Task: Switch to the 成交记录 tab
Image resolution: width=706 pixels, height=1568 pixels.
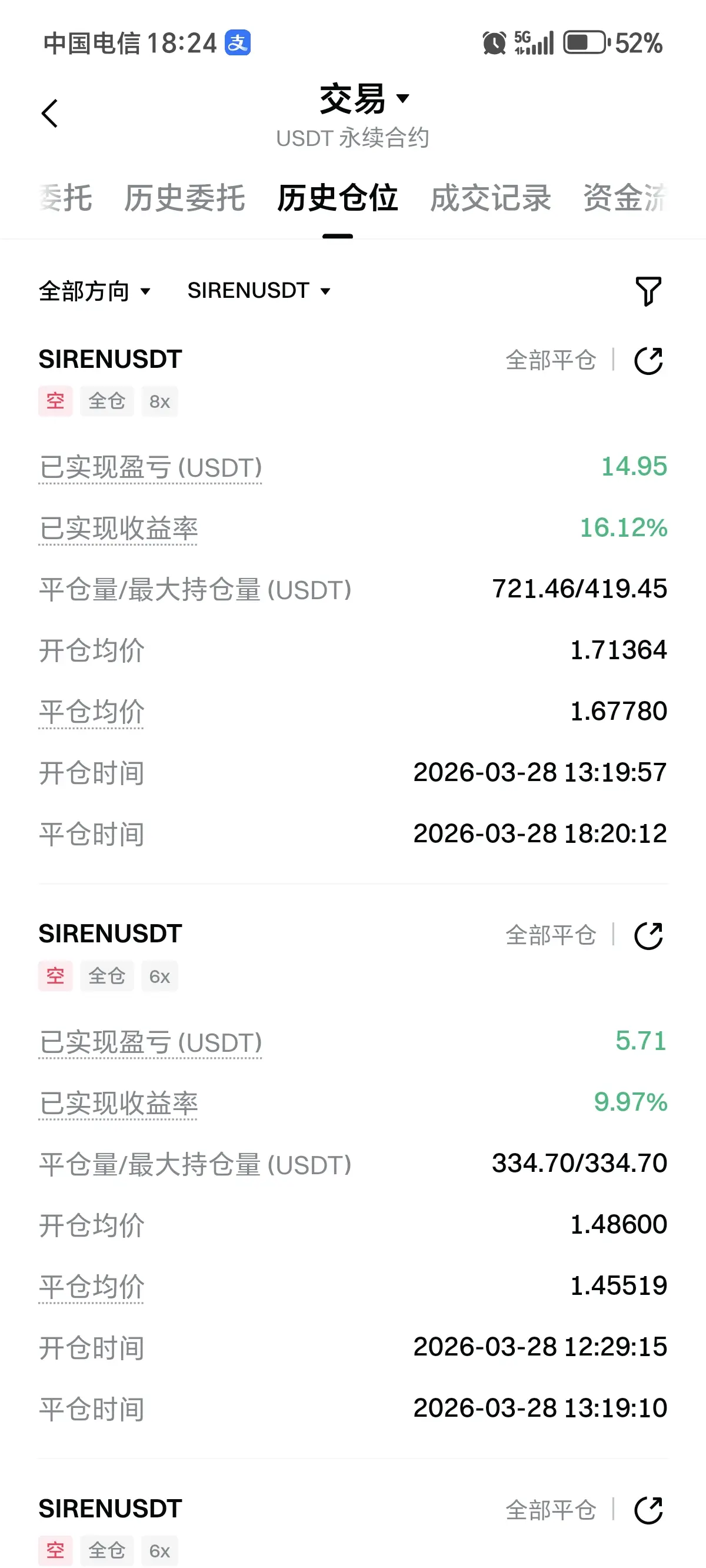Action: tap(491, 198)
